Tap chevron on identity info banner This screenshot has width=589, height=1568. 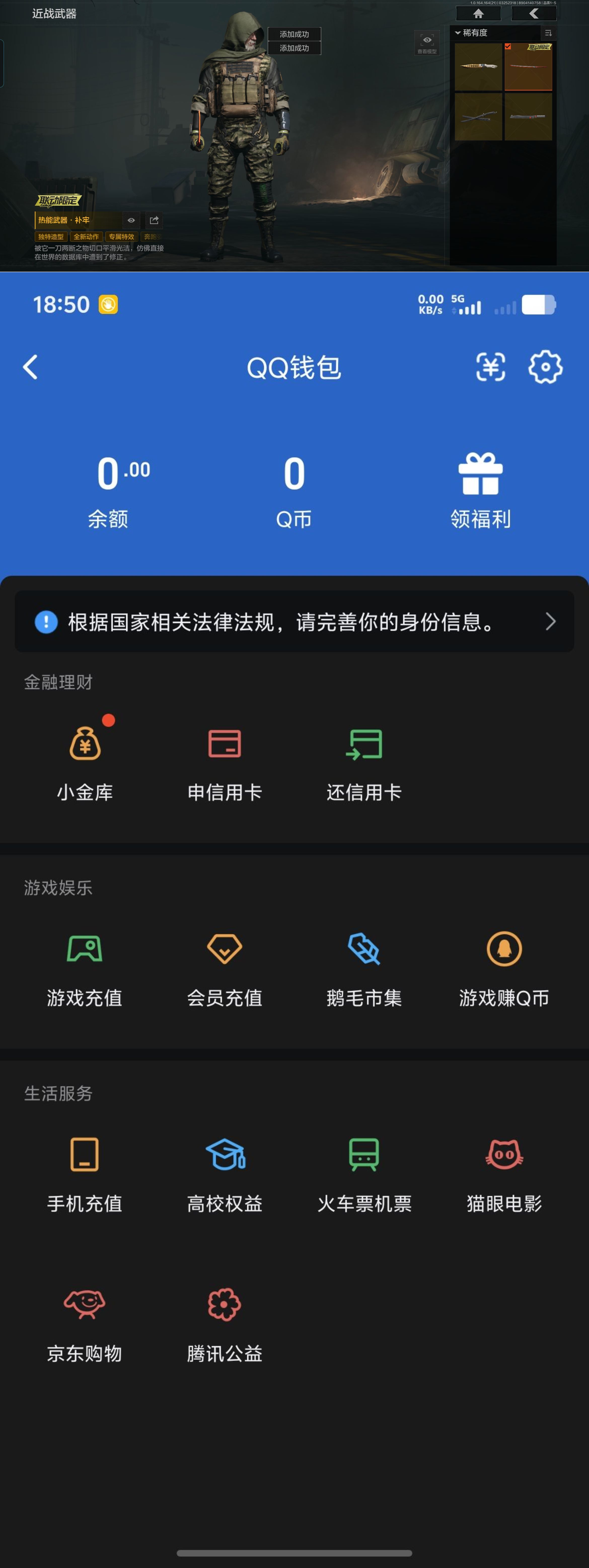pyautogui.click(x=551, y=621)
